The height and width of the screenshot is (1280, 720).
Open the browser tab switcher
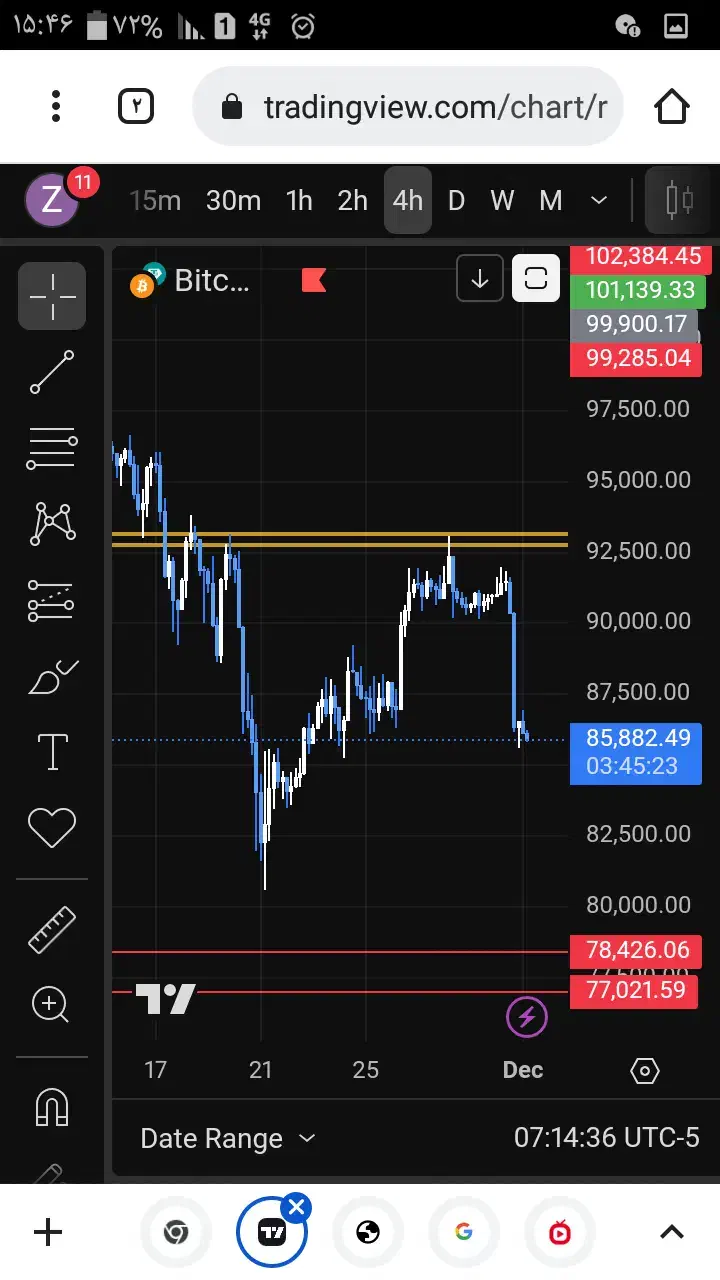(136, 106)
